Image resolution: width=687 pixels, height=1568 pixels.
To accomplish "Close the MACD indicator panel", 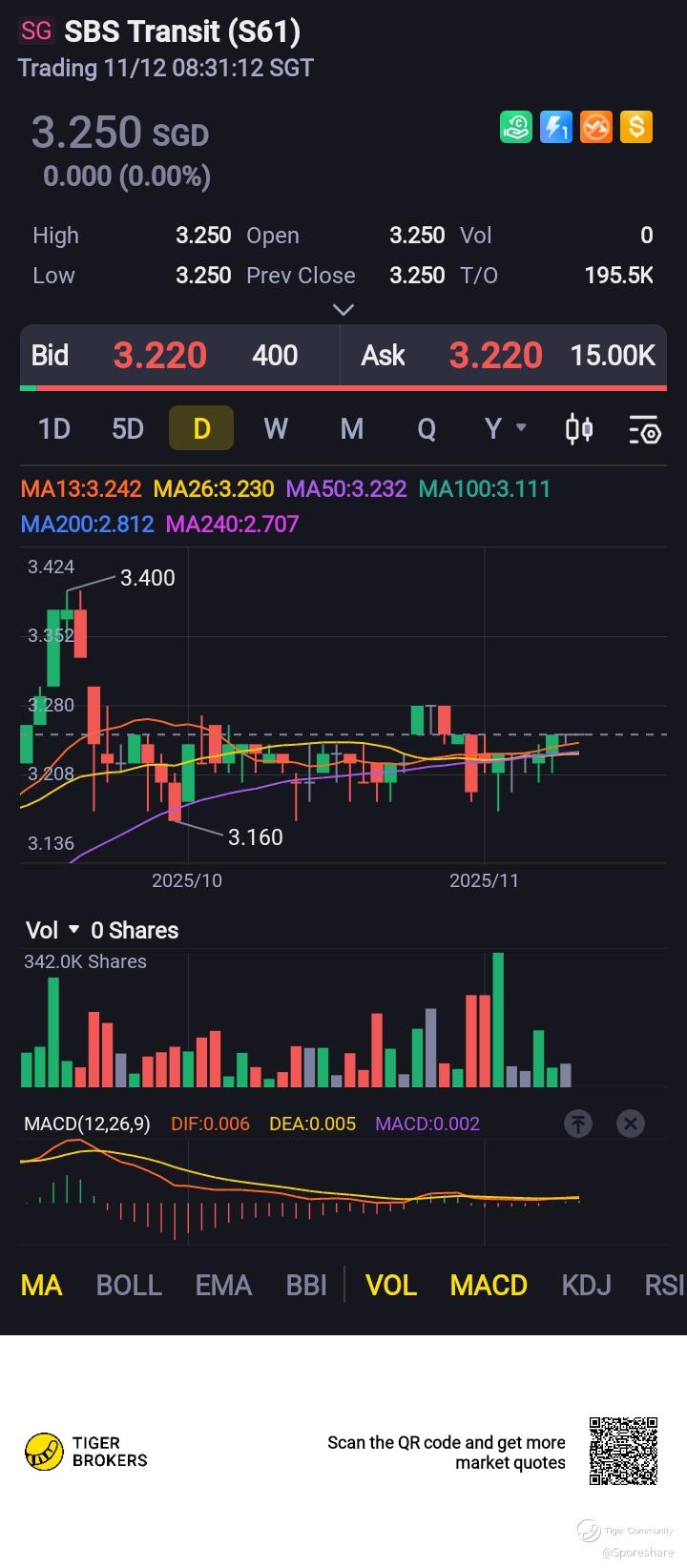I will [631, 1124].
